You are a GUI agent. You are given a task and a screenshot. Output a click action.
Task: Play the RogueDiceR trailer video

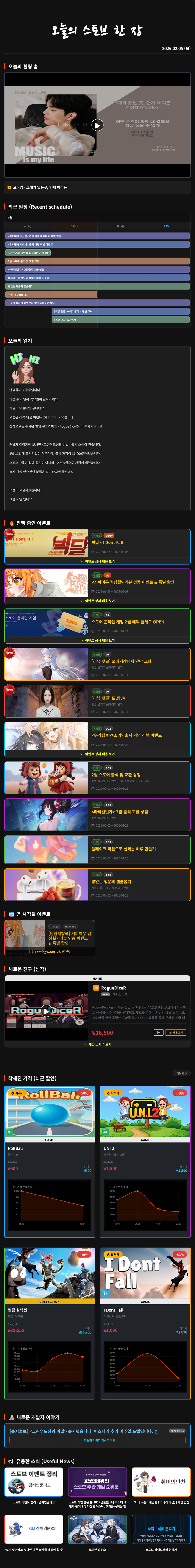pyautogui.click(x=46, y=1011)
